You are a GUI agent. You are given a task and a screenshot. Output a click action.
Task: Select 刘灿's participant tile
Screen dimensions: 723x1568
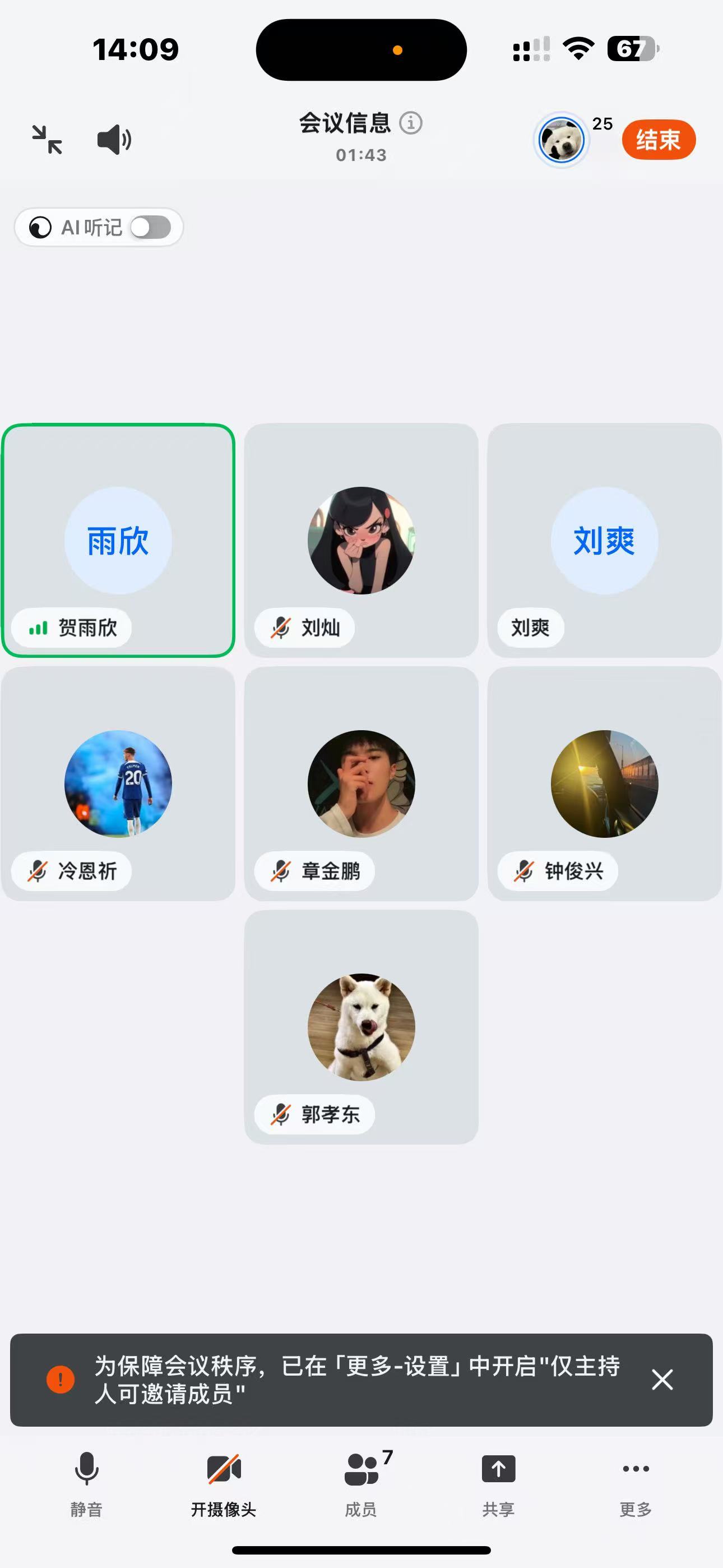click(x=361, y=541)
